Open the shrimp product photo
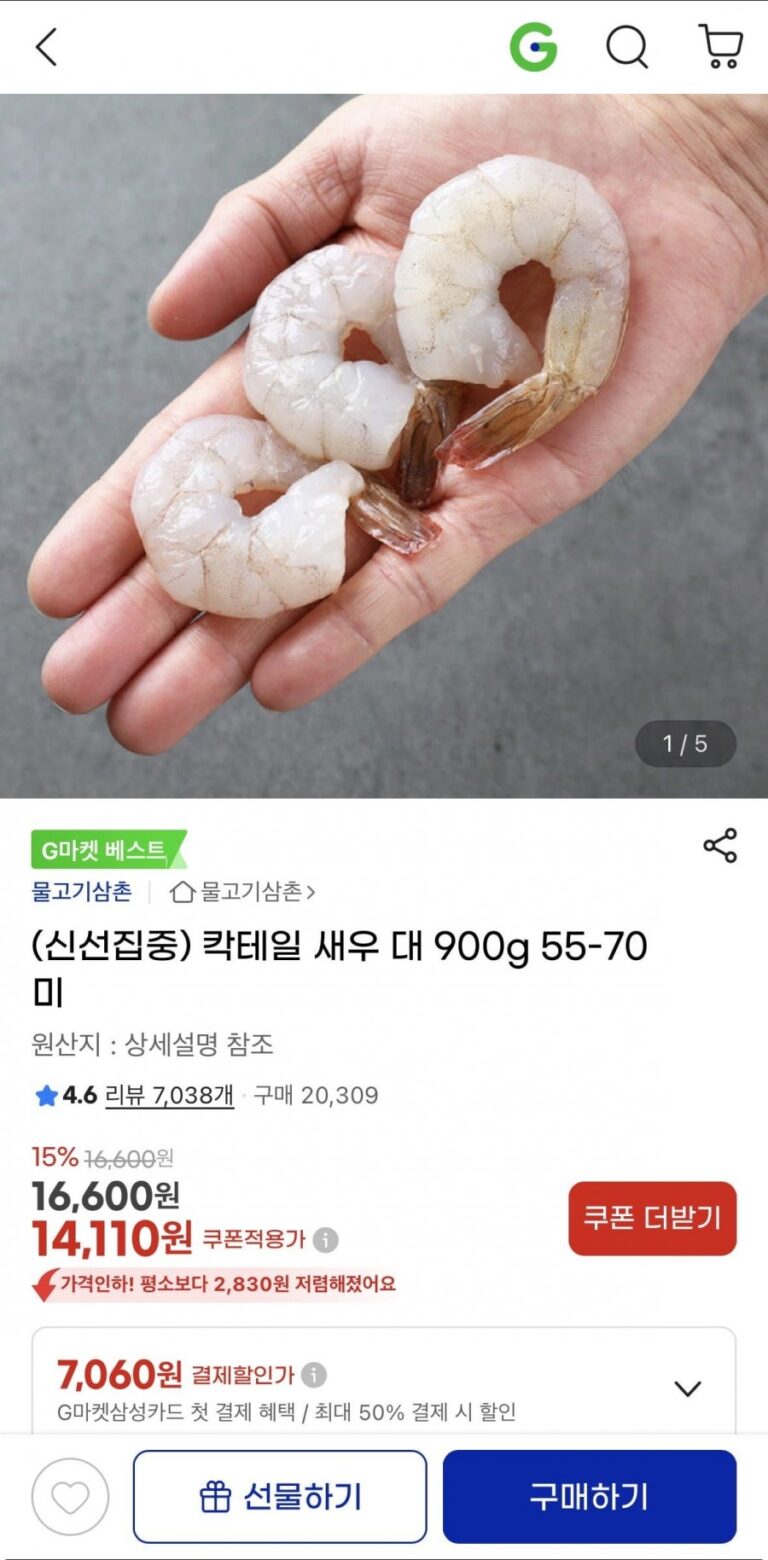The height and width of the screenshot is (1560, 768). 384,446
